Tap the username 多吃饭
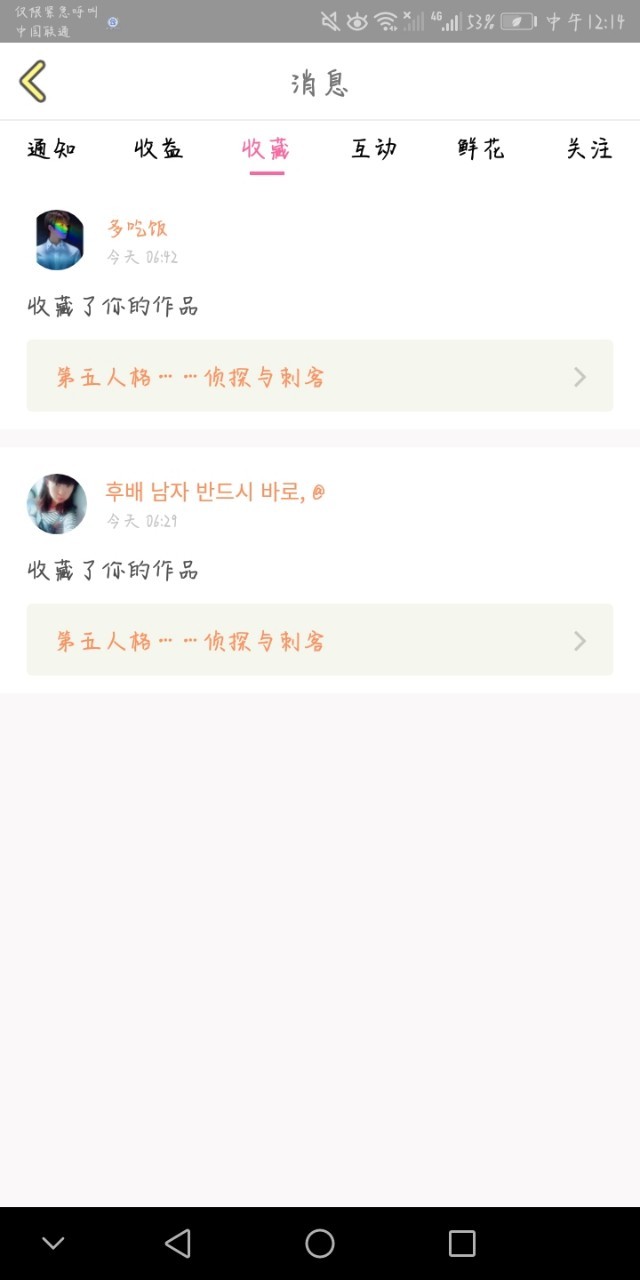 138,228
